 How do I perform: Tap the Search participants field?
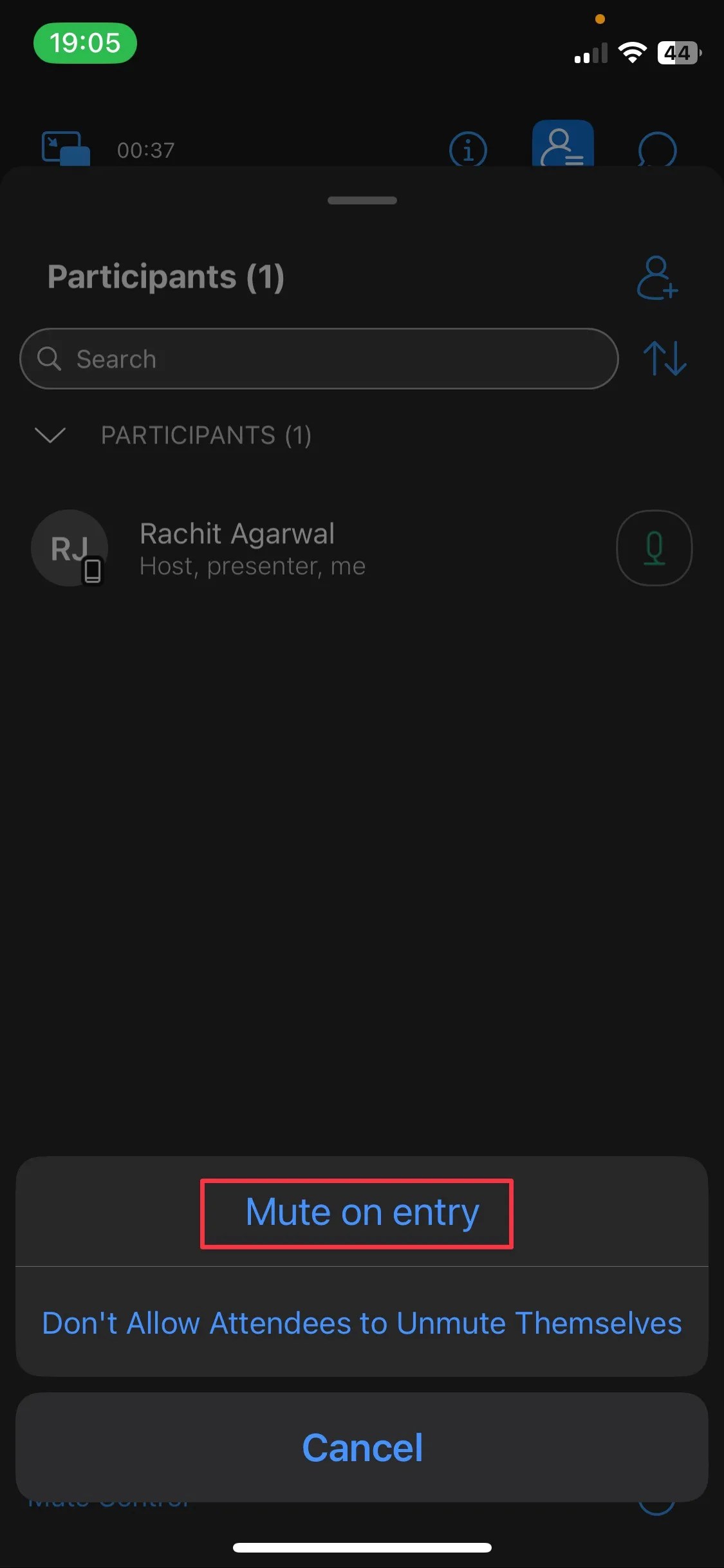pyautogui.click(x=319, y=359)
